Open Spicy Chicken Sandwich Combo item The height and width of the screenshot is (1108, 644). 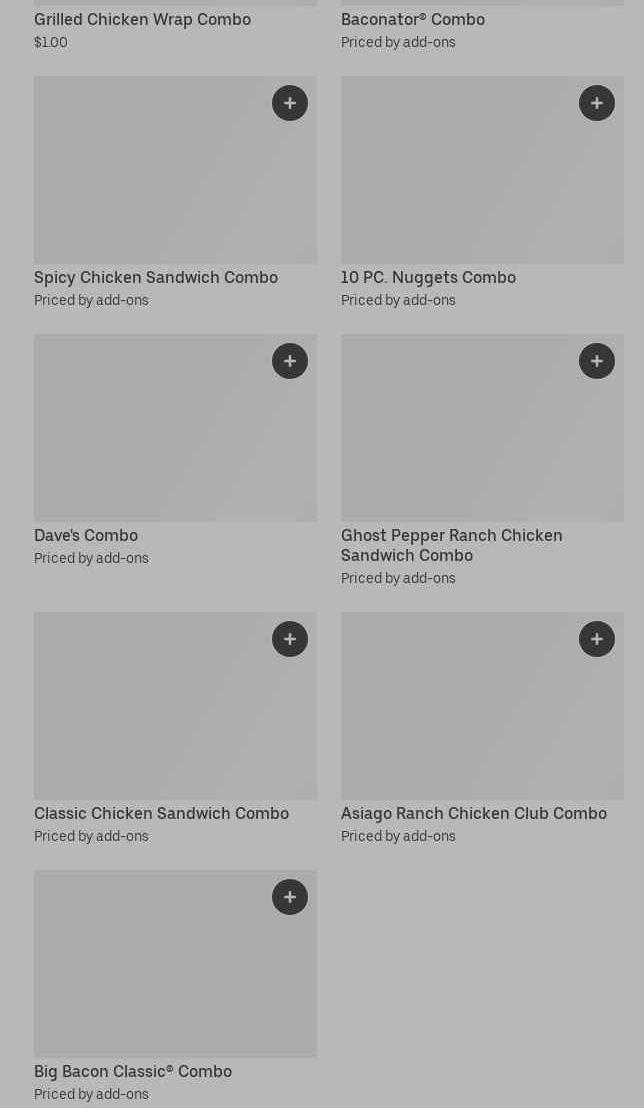point(156,277)
